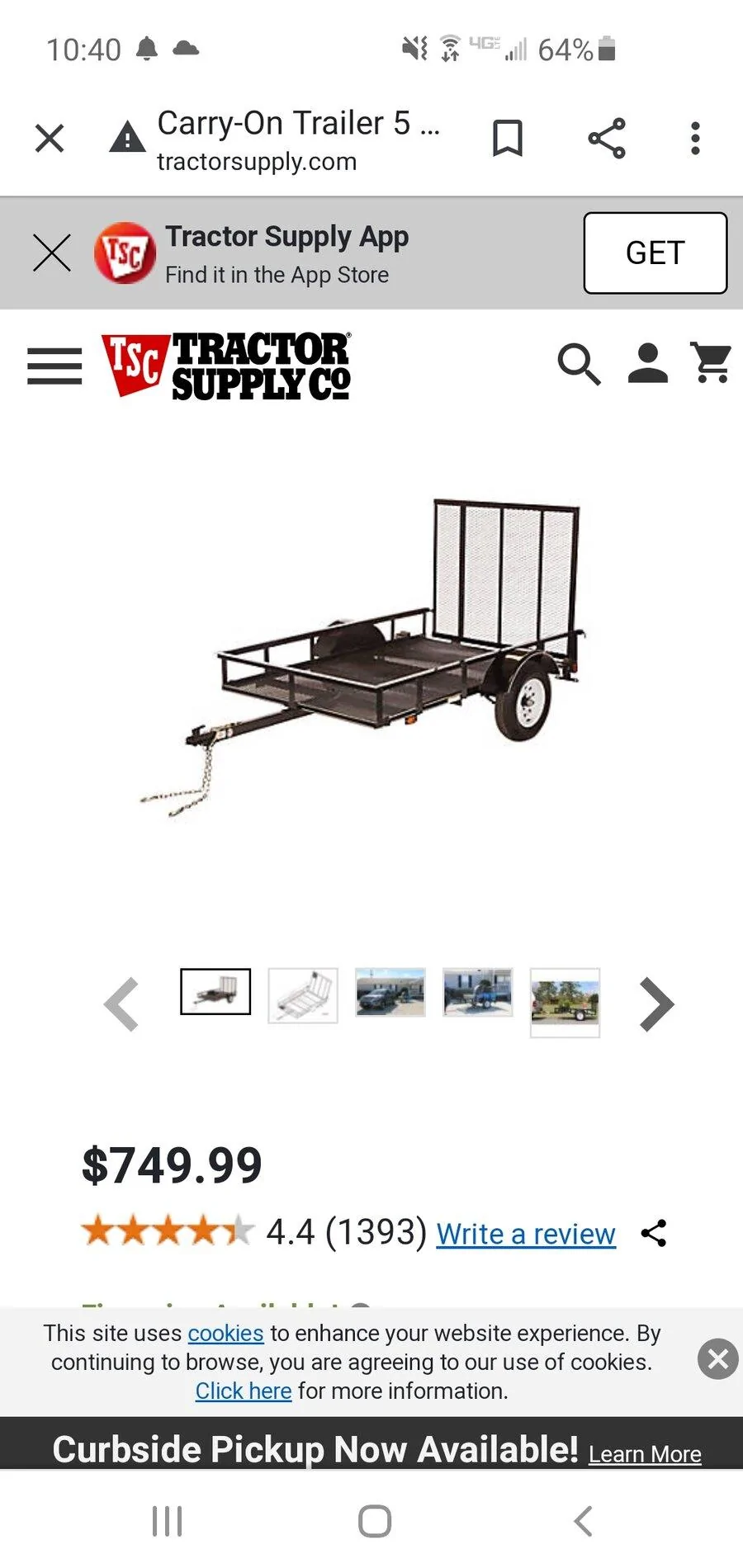The image size is (743, 1568).
Task: Bookmark this Carry-On Trailer page
Action: pos(508,138)
